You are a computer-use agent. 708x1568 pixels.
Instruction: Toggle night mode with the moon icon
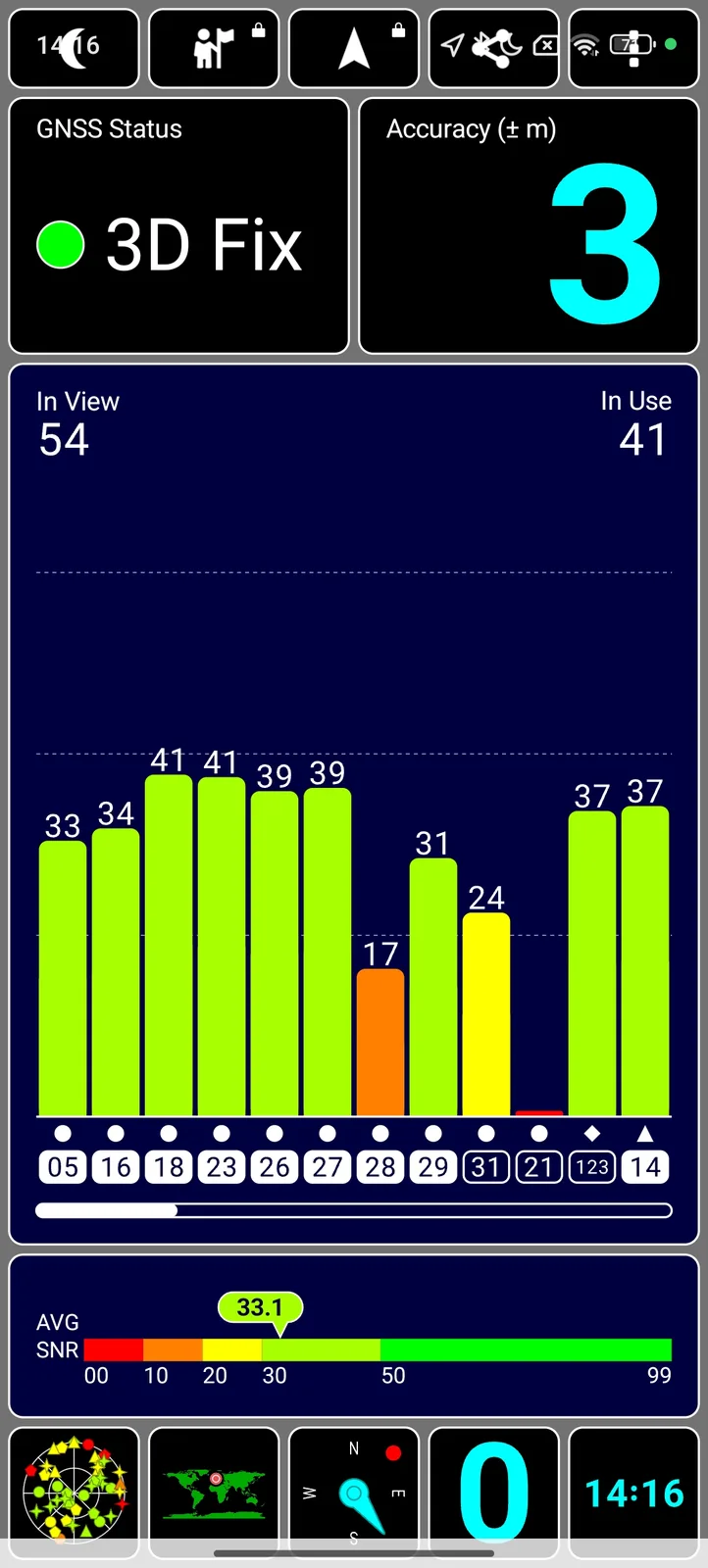(74, 48)
